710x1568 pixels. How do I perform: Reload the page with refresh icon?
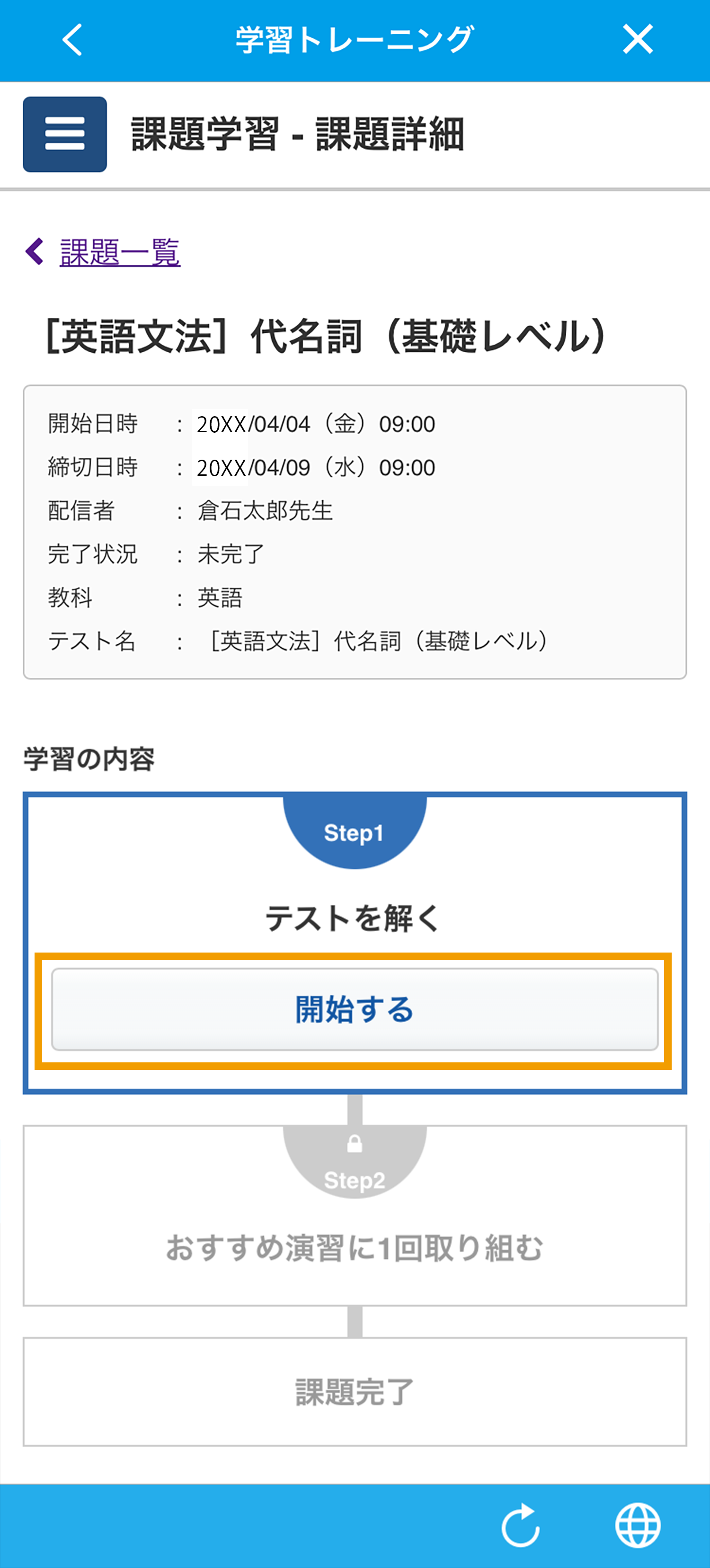pos(520,1525)
